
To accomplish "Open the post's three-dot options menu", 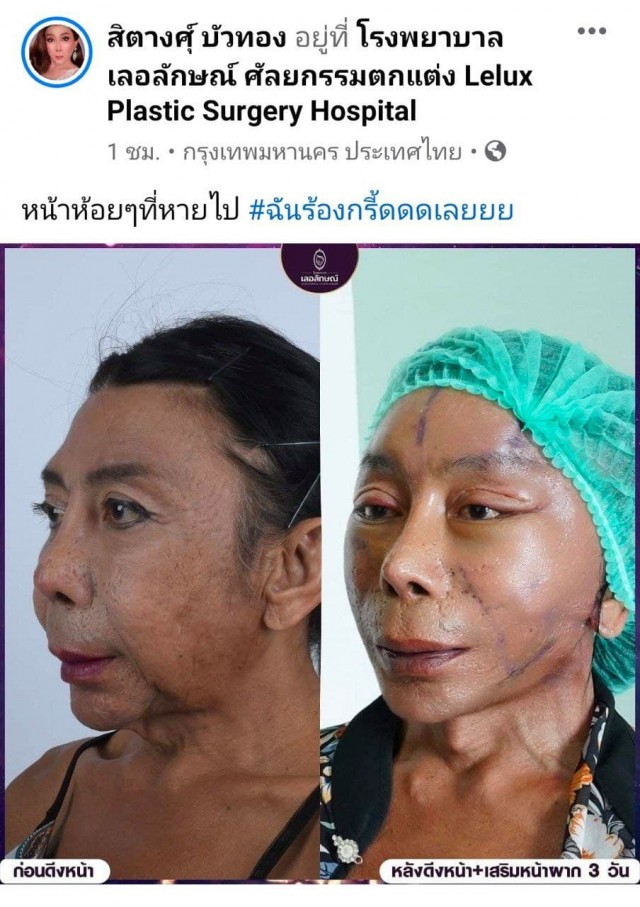I will pyautogui.click(x=591, y=32).
